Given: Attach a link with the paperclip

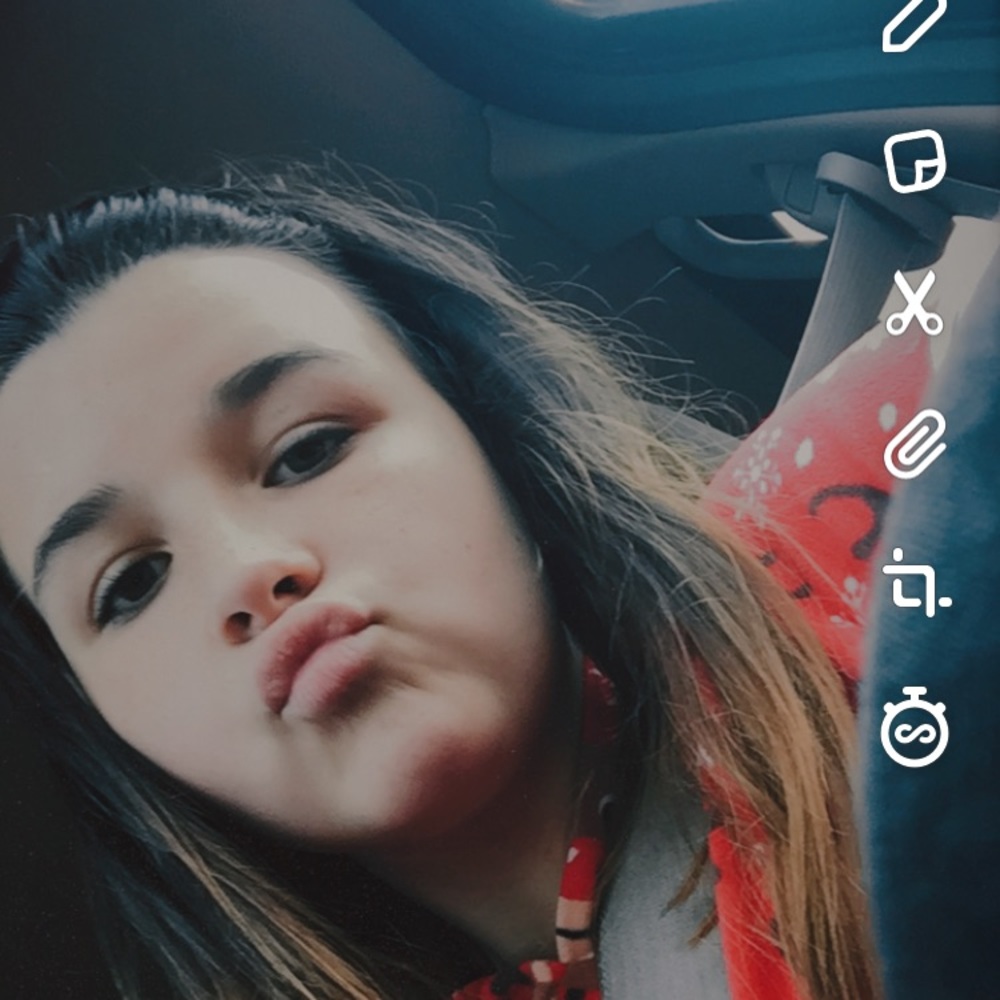Looking at the screenshot, I should point(914,444).
